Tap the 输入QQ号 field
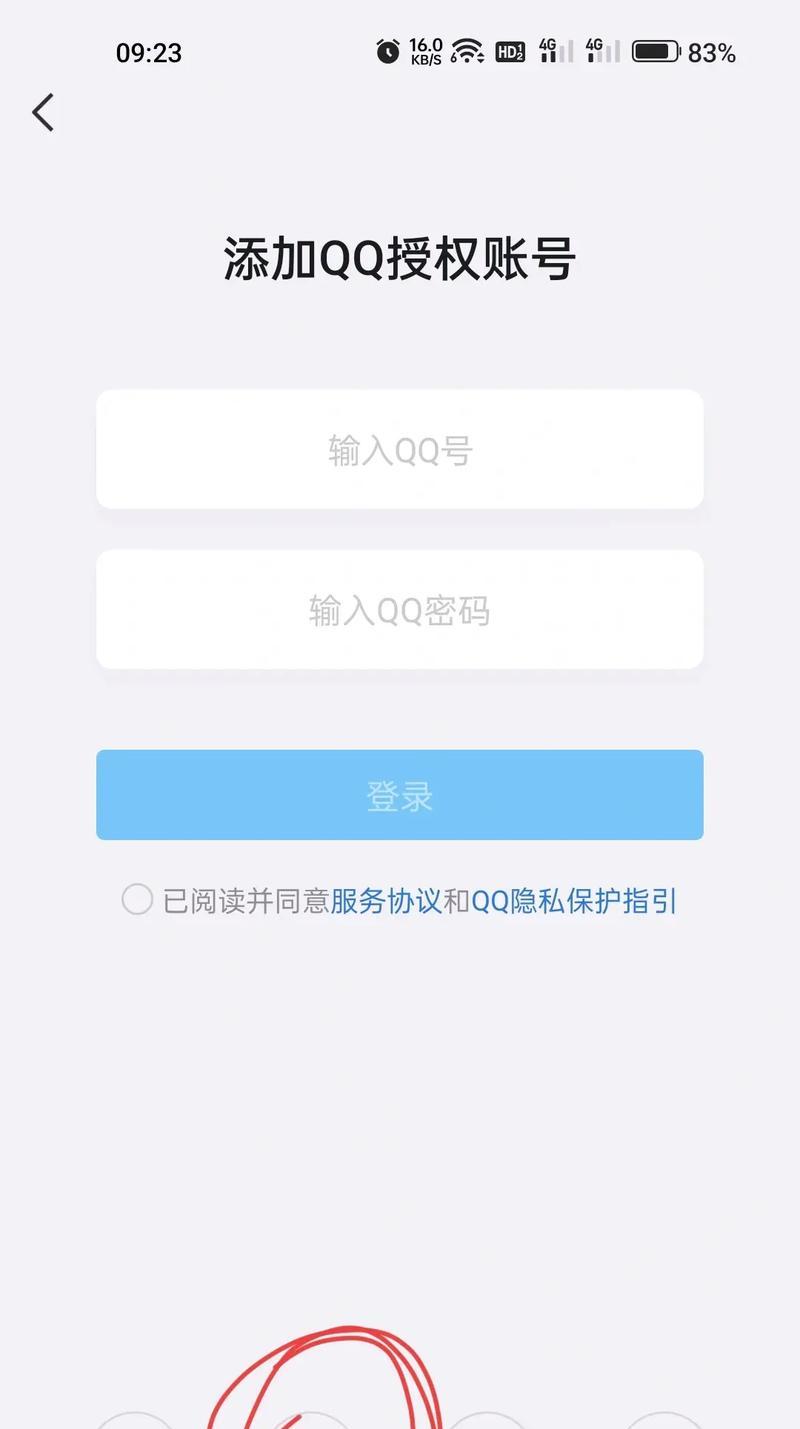This screenshot has width=800, height=1429. [400, 449]
